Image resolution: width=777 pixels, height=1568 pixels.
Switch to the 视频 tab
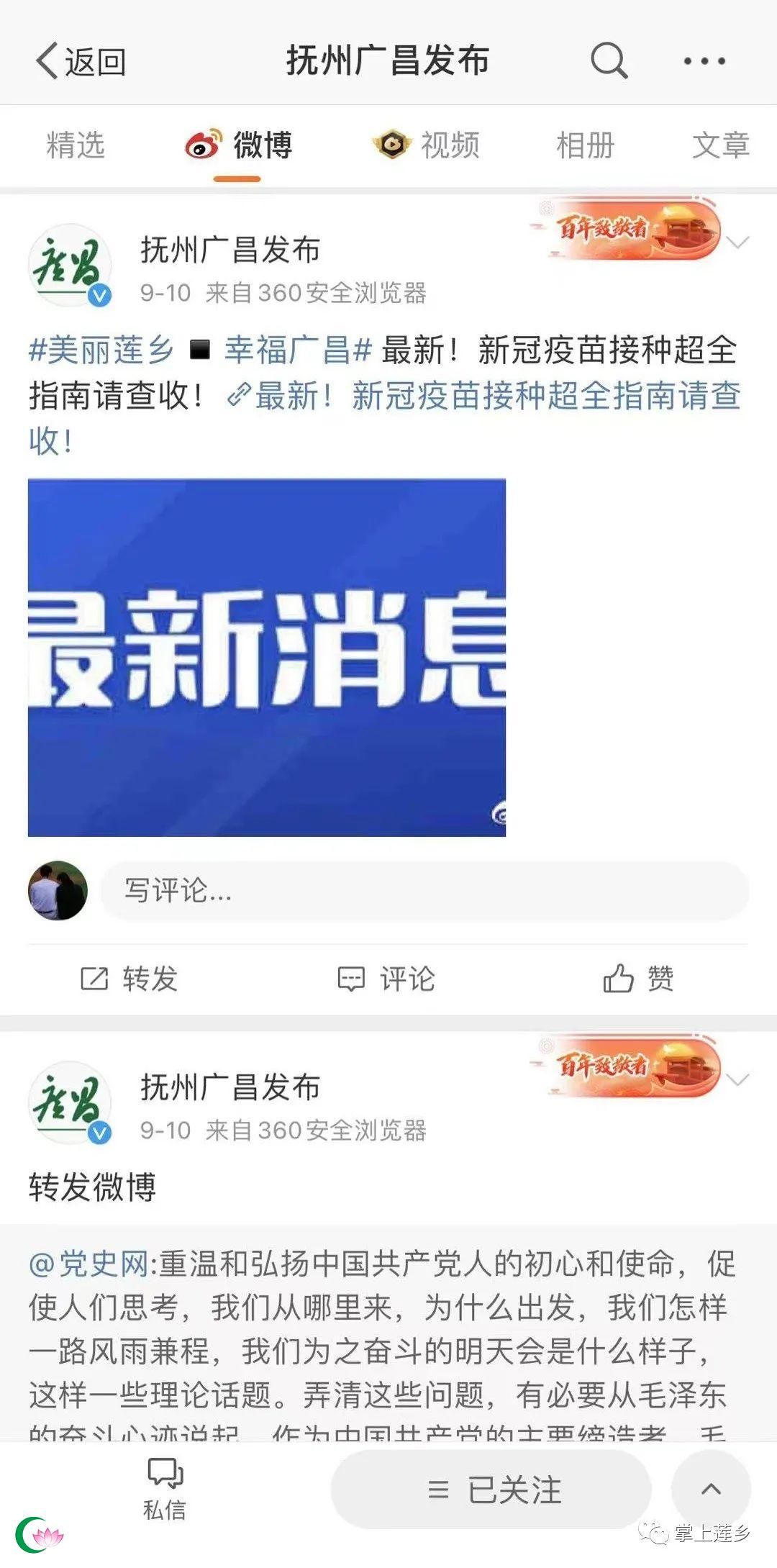click(426, 145)
